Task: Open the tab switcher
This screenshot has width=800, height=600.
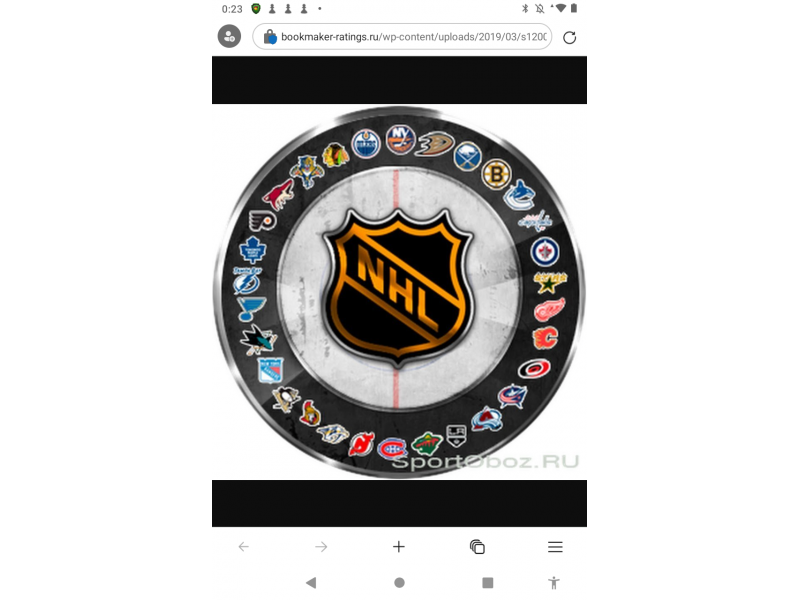Action: pos(477,547)
